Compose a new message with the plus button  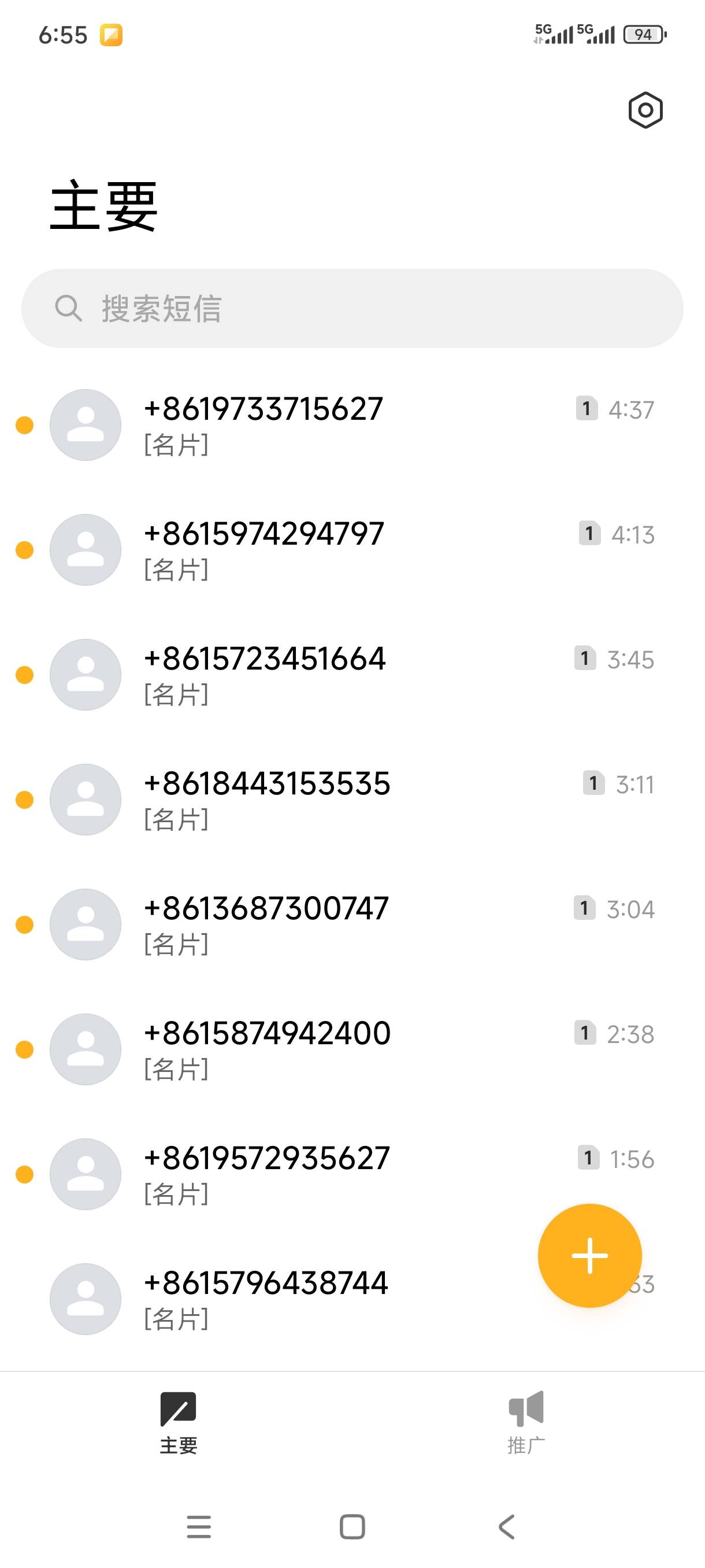(x=589, y=1255)
